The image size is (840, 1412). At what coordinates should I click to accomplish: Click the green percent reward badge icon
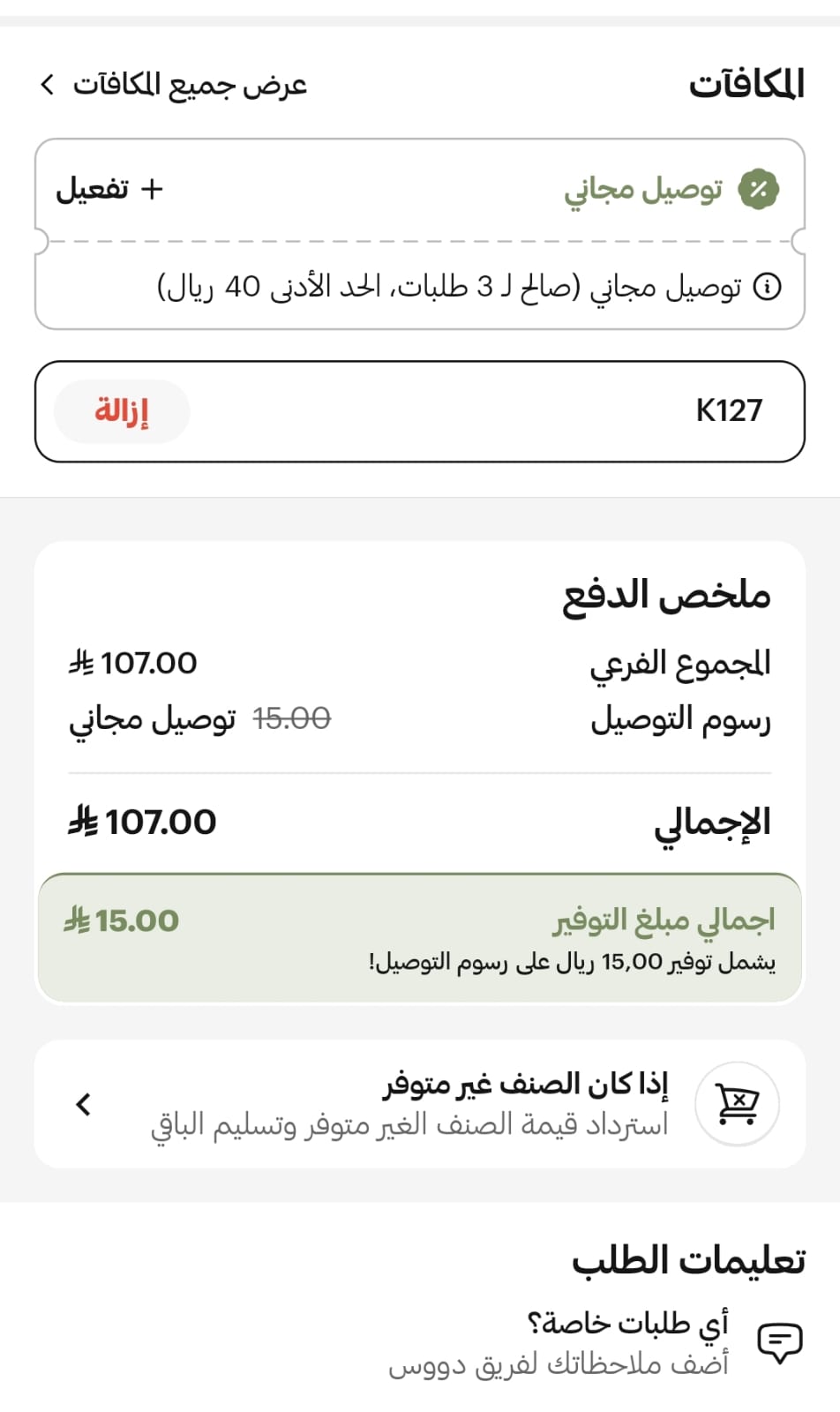point(760,188)
